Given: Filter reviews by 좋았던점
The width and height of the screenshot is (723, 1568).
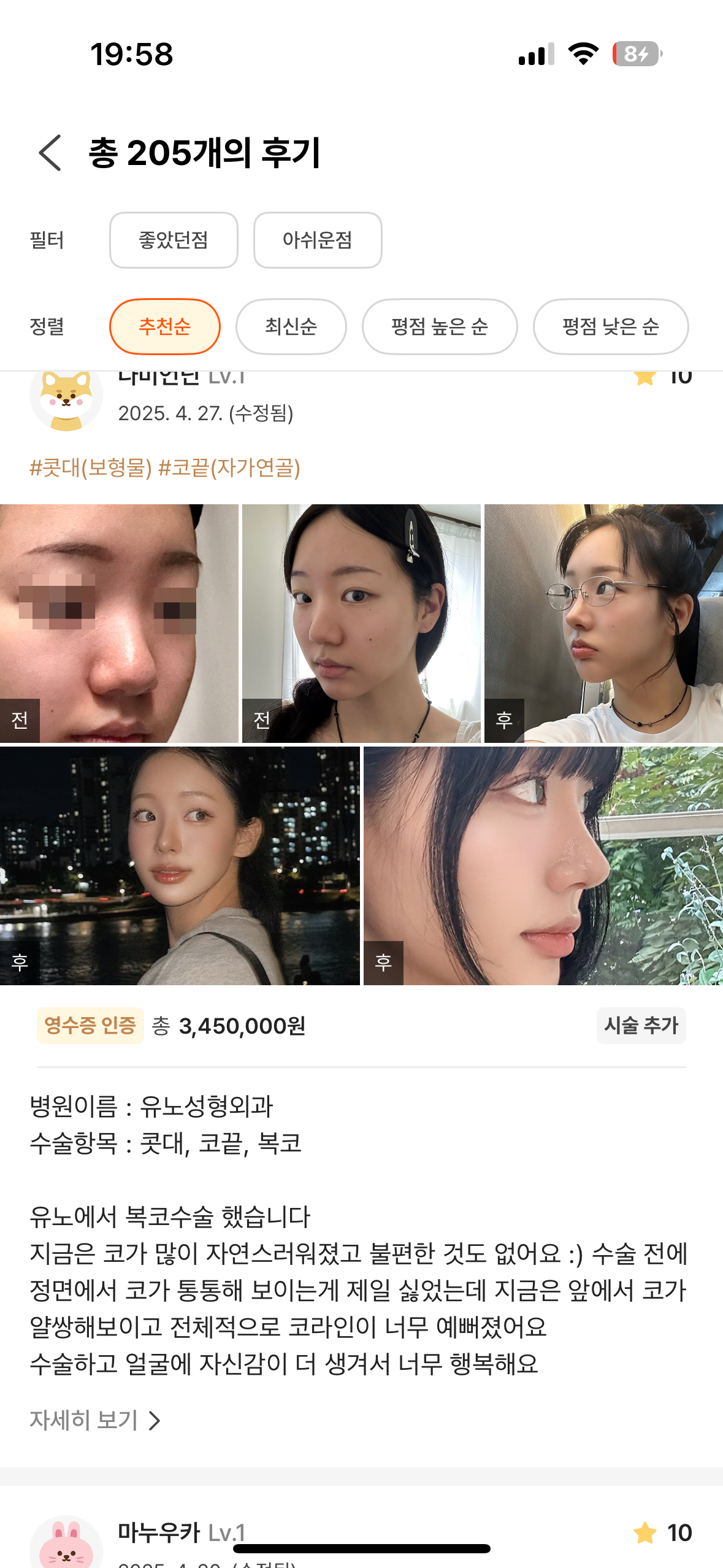Looking at the screenshot, I should pyautogui.click(x=174, y=240).
